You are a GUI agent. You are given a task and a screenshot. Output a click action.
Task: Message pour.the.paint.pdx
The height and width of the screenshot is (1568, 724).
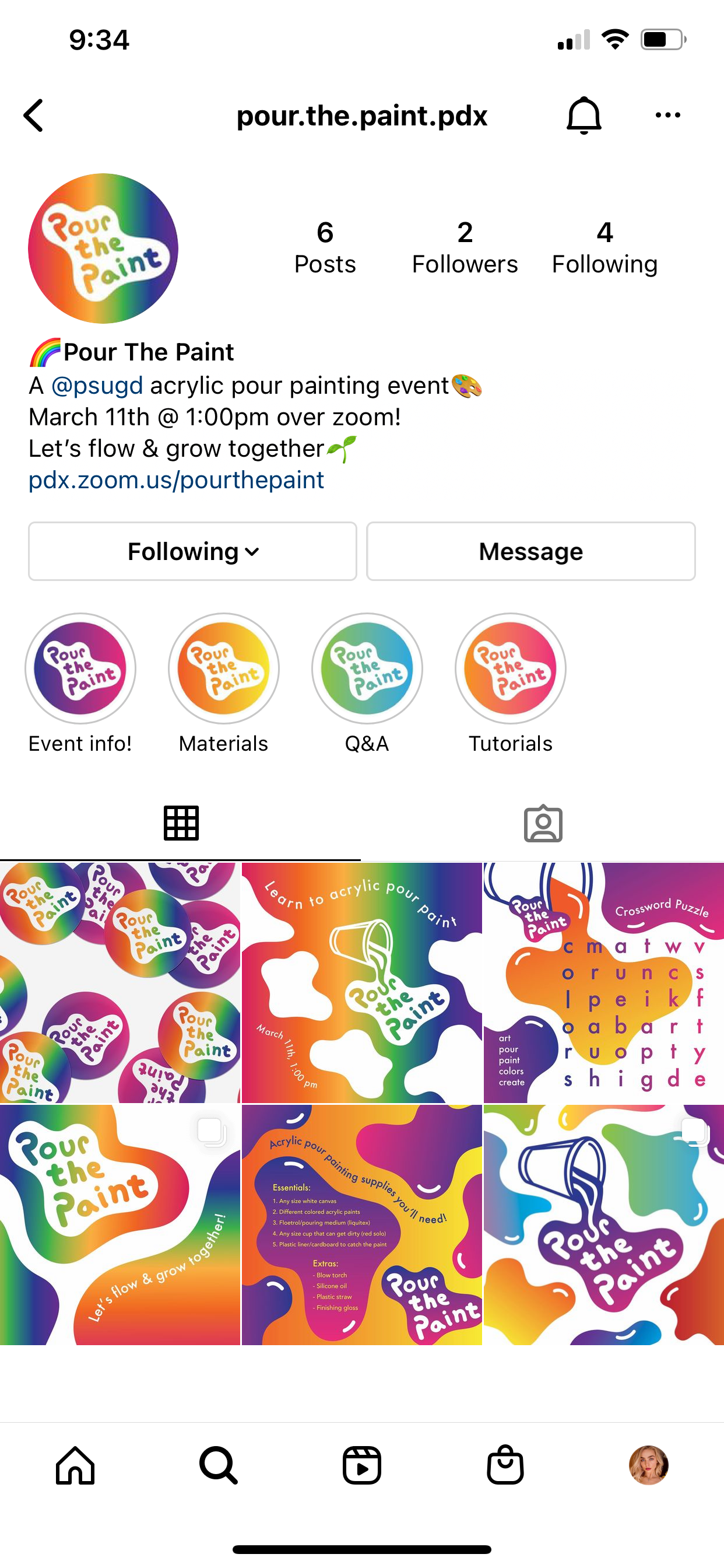pyautogui.click(x=530, y=551)
